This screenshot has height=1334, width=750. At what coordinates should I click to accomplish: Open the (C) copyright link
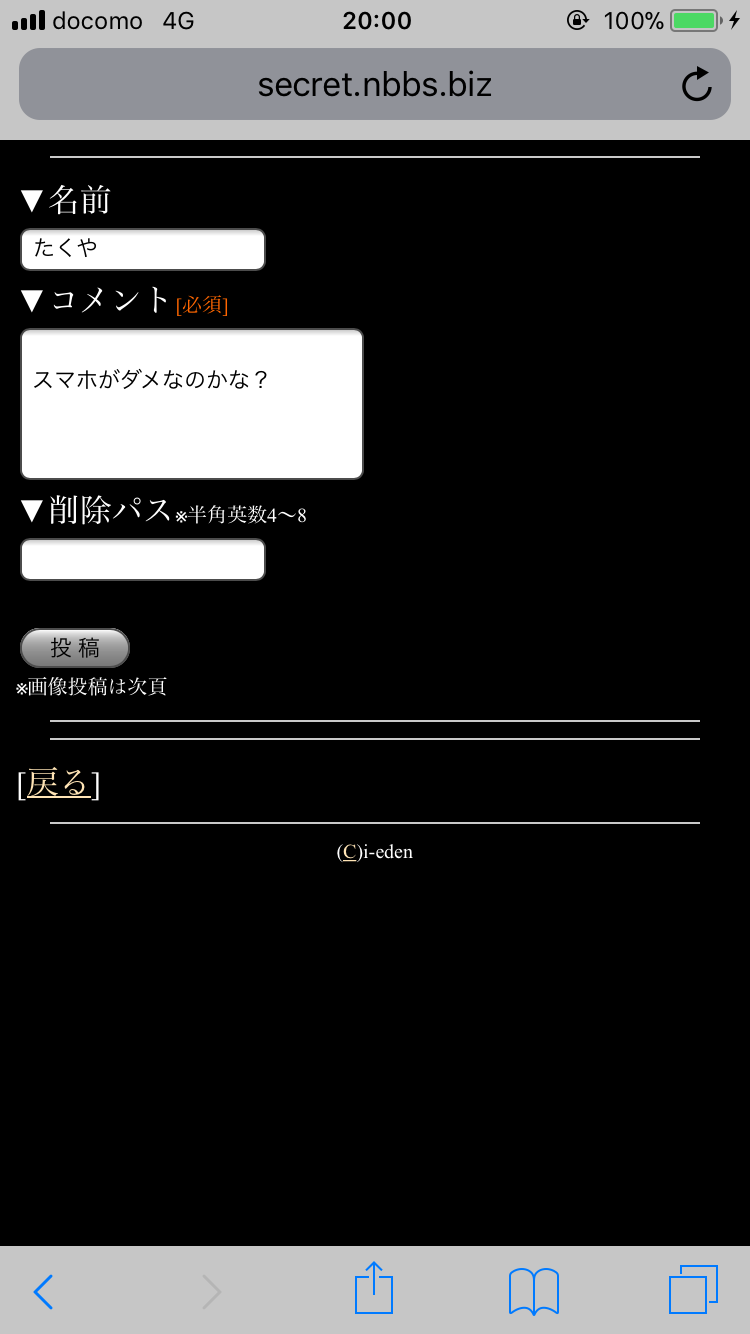(349, 852)
